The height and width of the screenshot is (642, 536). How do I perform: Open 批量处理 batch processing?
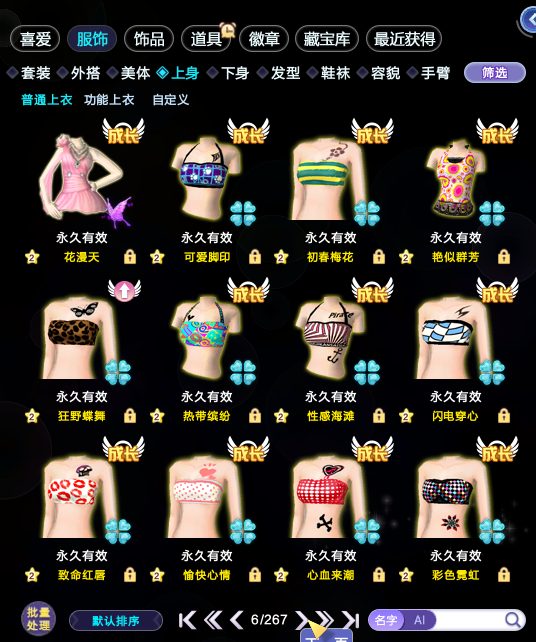point(38,619)
